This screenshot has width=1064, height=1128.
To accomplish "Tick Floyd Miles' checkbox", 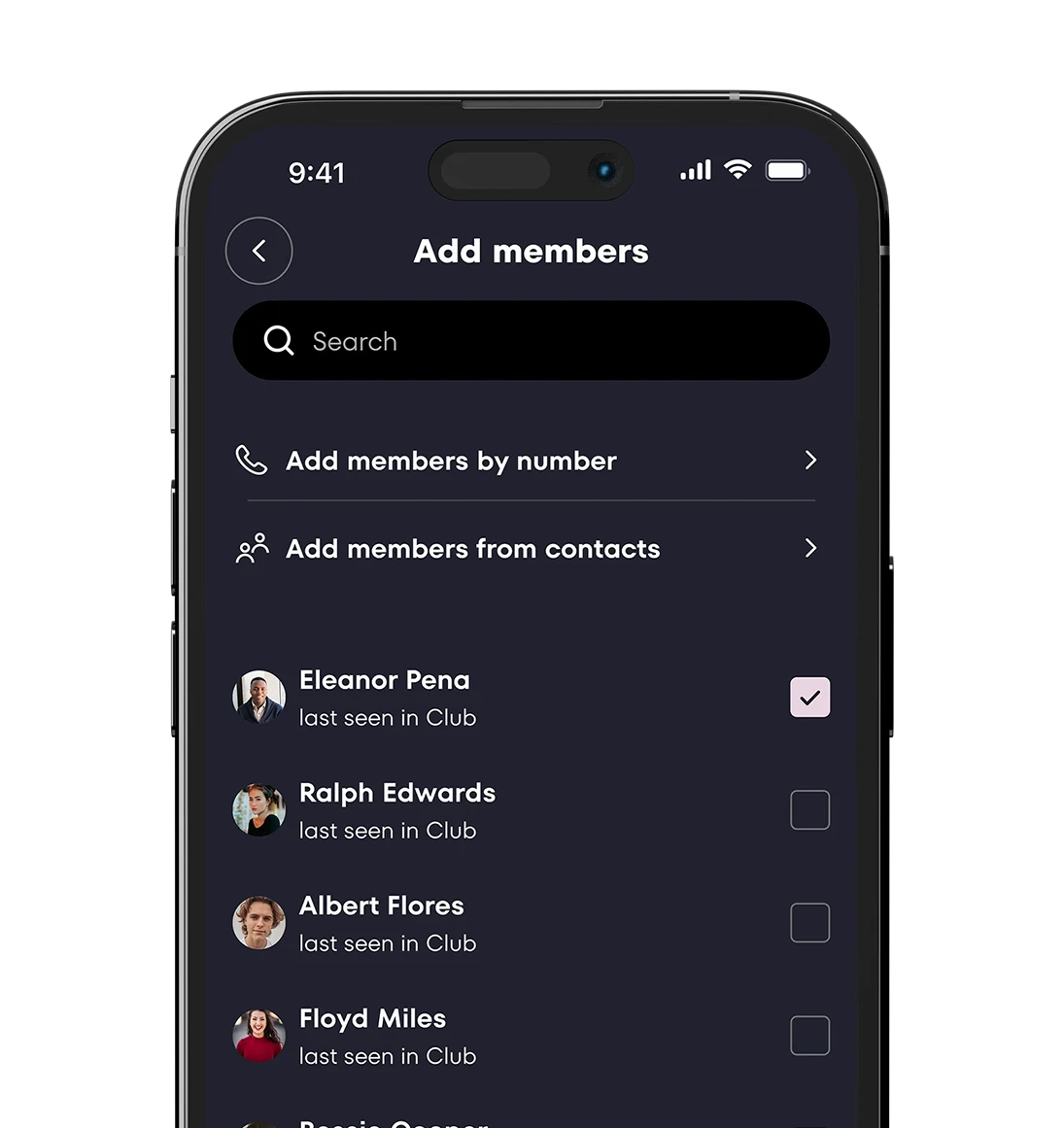I will coord(809,1036).
